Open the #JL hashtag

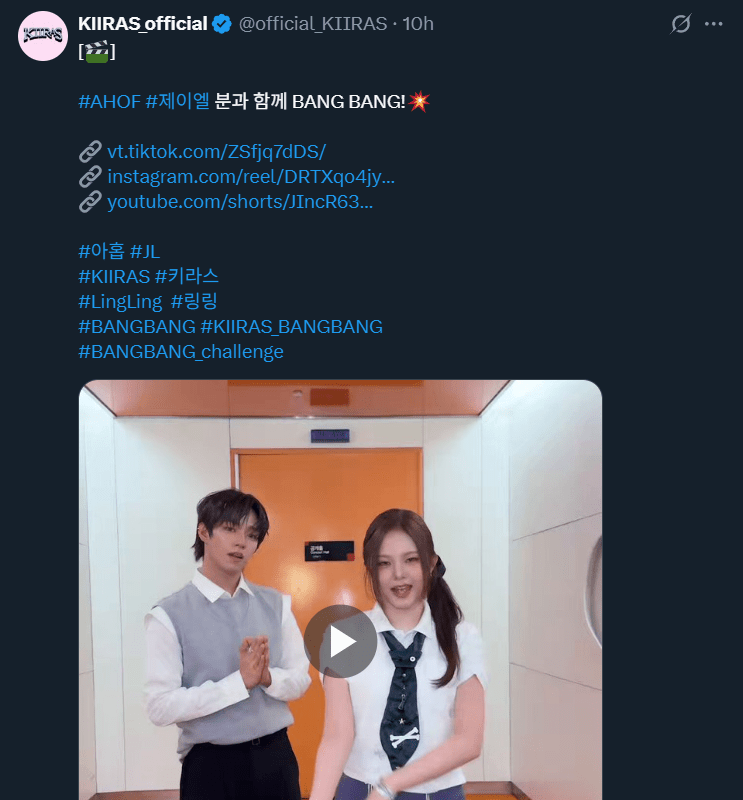145,251
